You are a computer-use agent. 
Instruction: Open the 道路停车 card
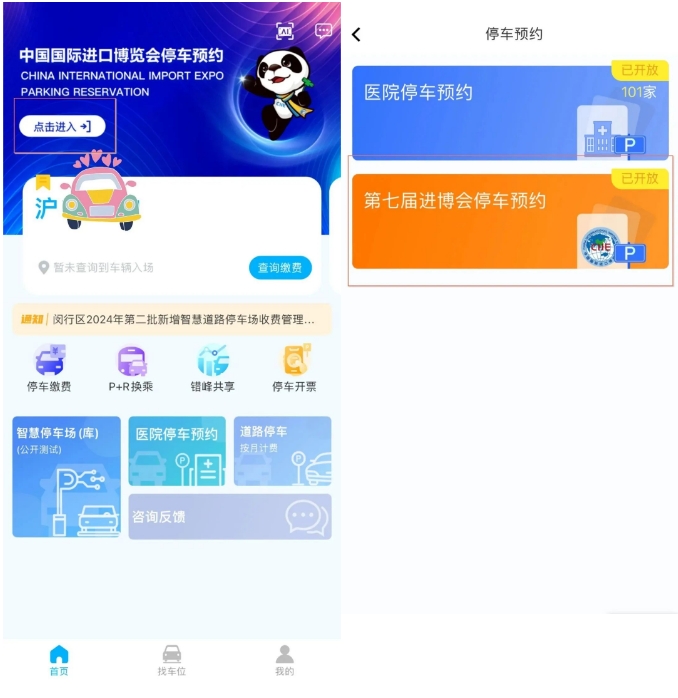pyautogui.click(x=283, y=451)
